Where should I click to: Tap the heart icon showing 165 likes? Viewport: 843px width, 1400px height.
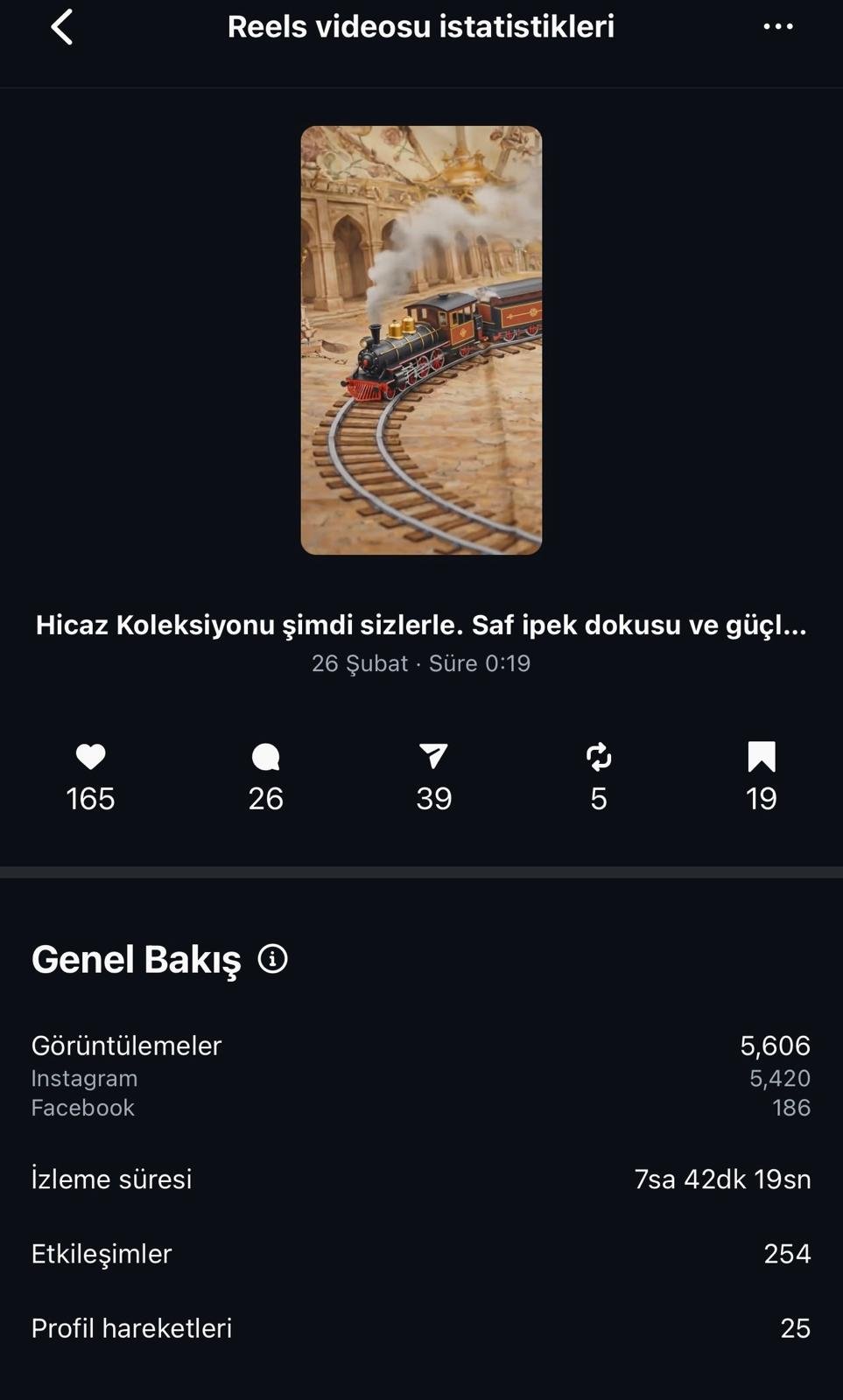90,774
